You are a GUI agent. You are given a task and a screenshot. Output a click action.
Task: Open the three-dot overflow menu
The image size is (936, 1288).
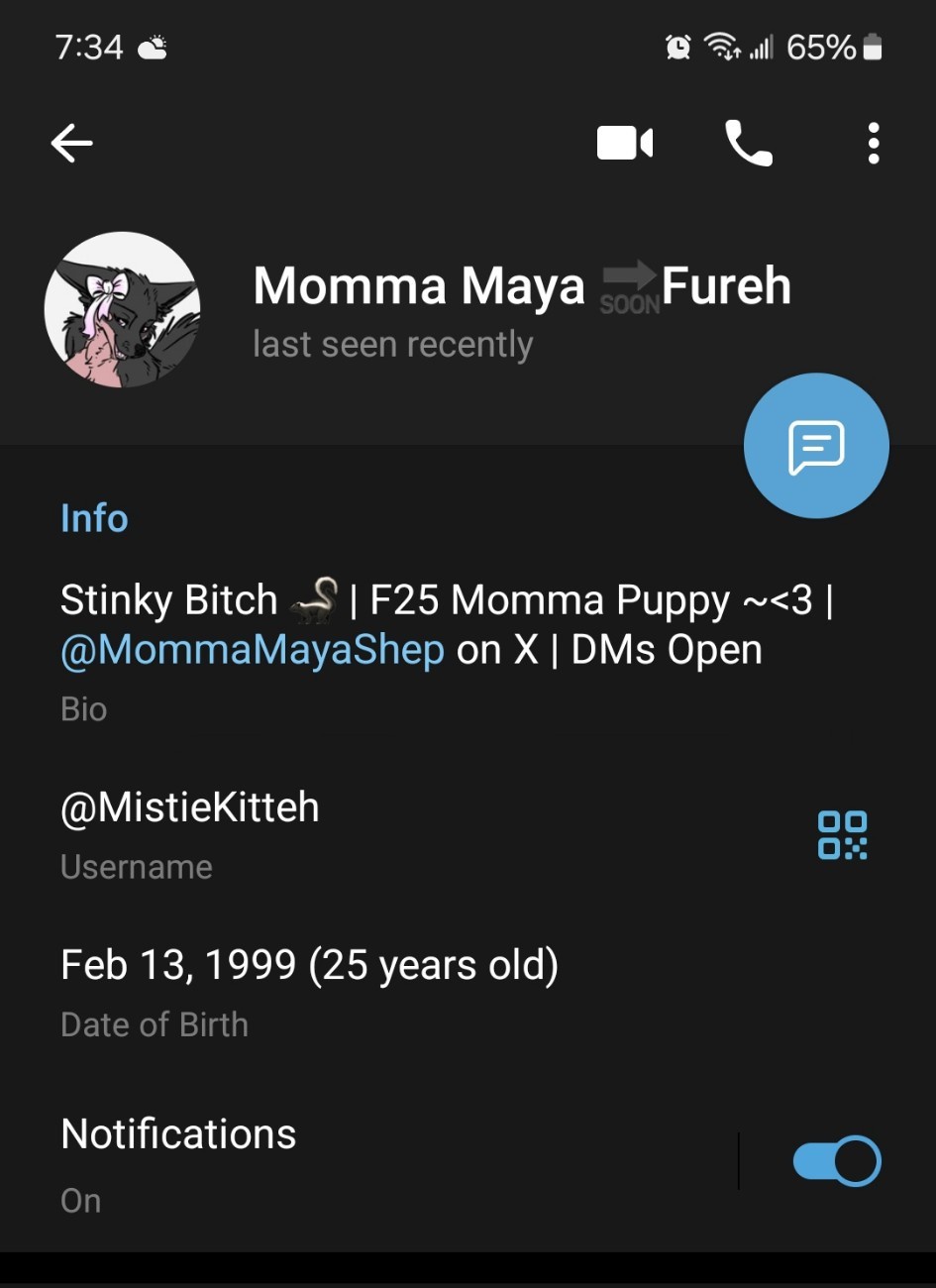tap(873, 144)
